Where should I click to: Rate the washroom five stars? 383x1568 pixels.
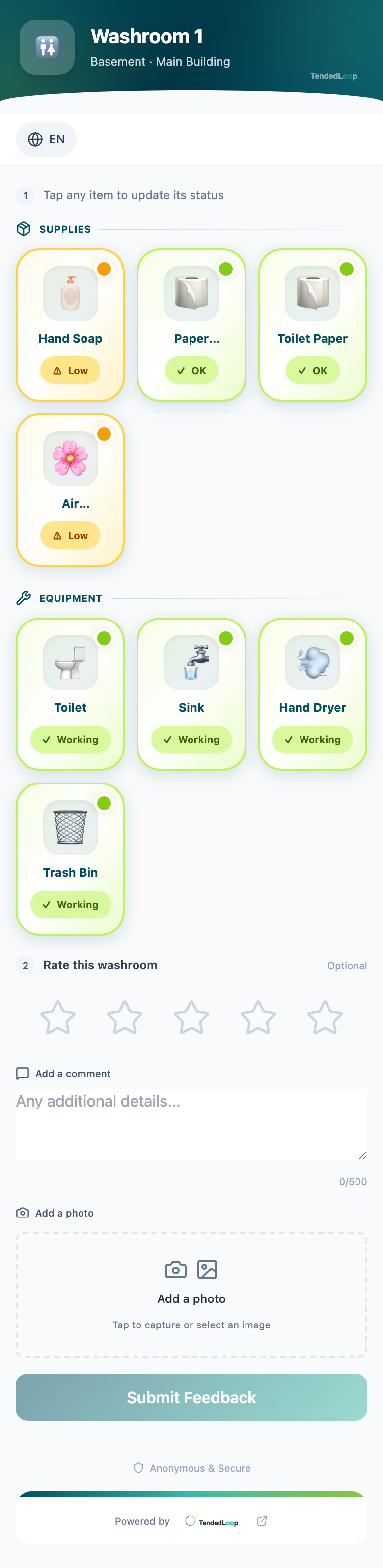coord(325,1018)
